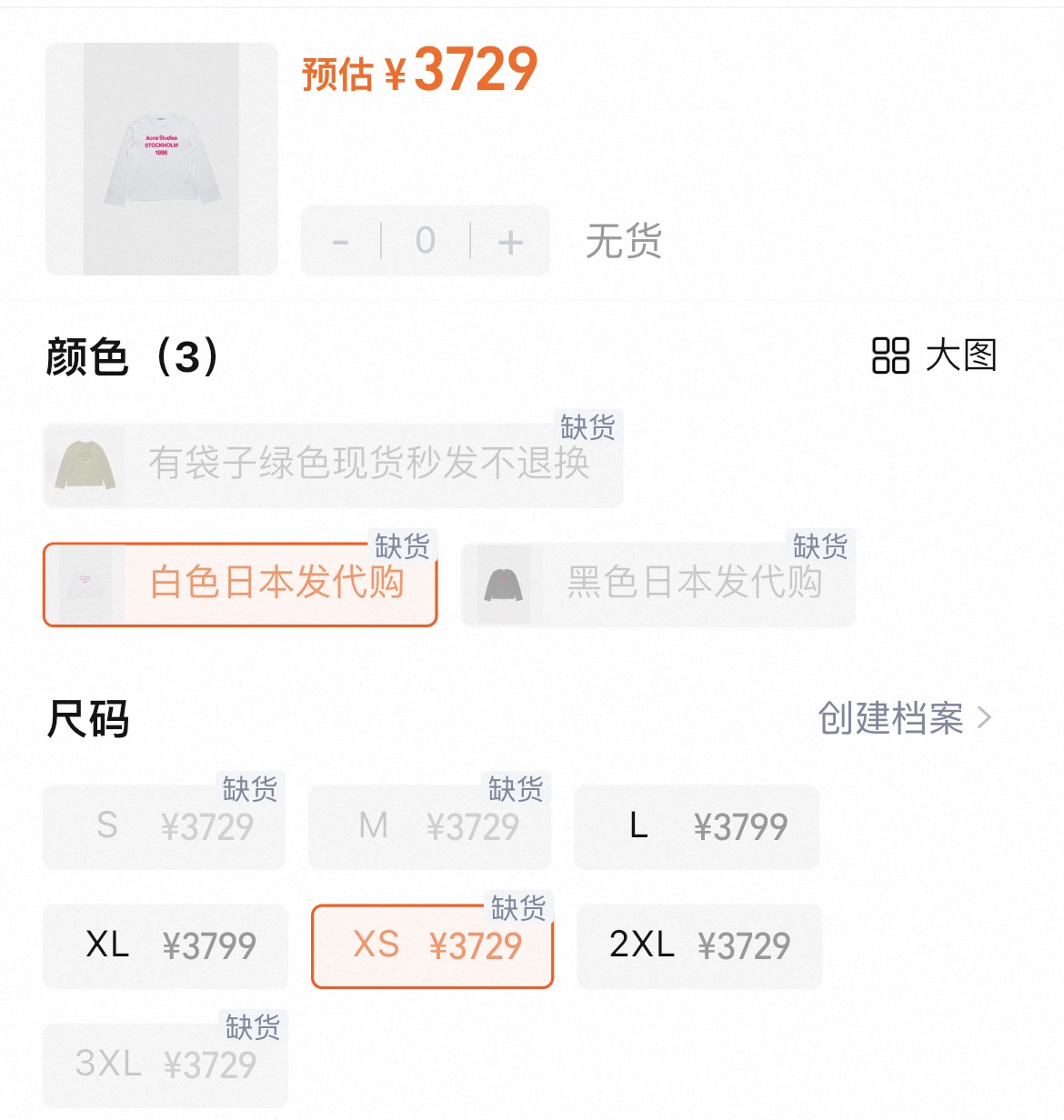Decrease quantity with the minus button
The image size is (1064, 1120).
(341, 242)
